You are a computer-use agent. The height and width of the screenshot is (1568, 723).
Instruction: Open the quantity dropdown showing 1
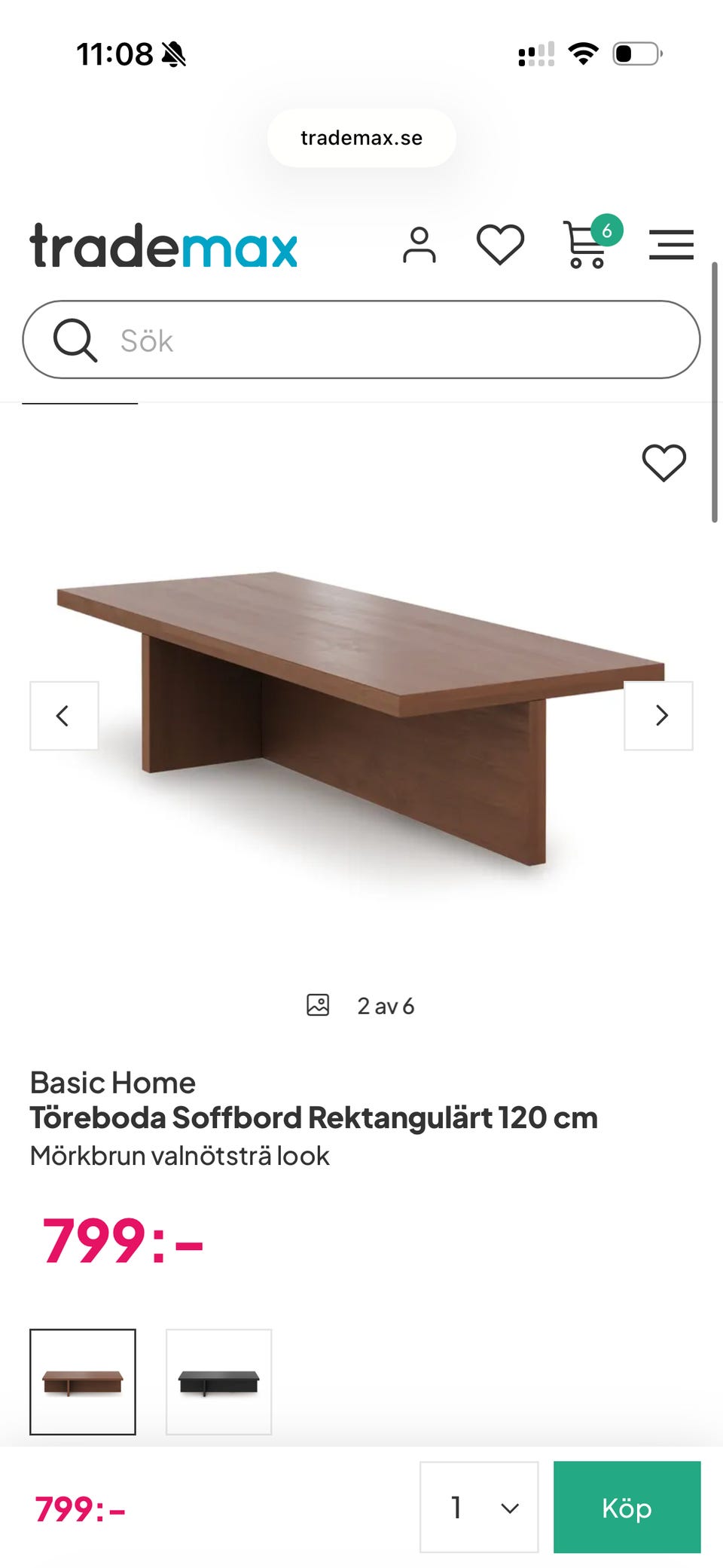click(x=481, y=1508)
